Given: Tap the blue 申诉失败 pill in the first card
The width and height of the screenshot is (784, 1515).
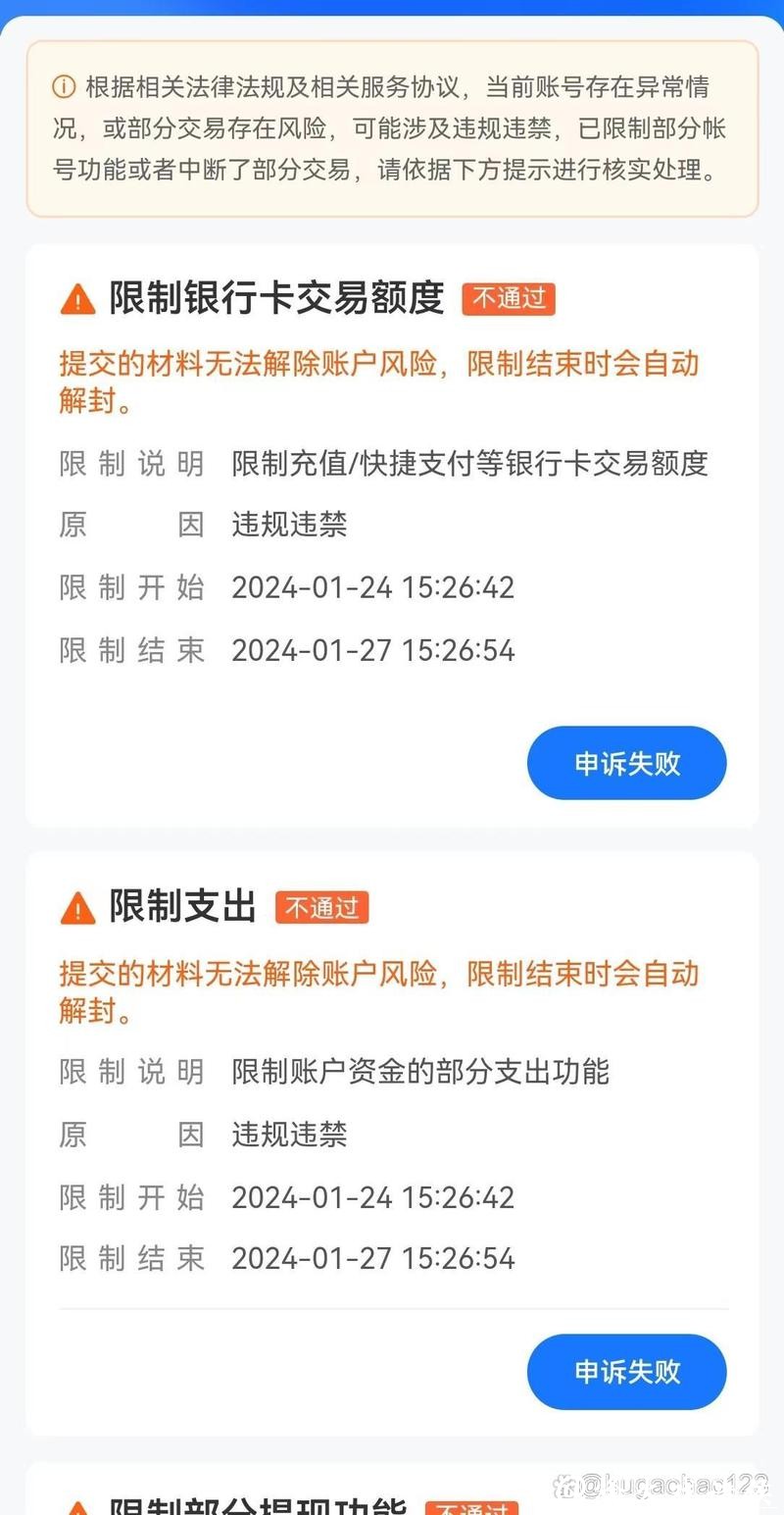Looking at the screenshot, I should pos(625,763).
